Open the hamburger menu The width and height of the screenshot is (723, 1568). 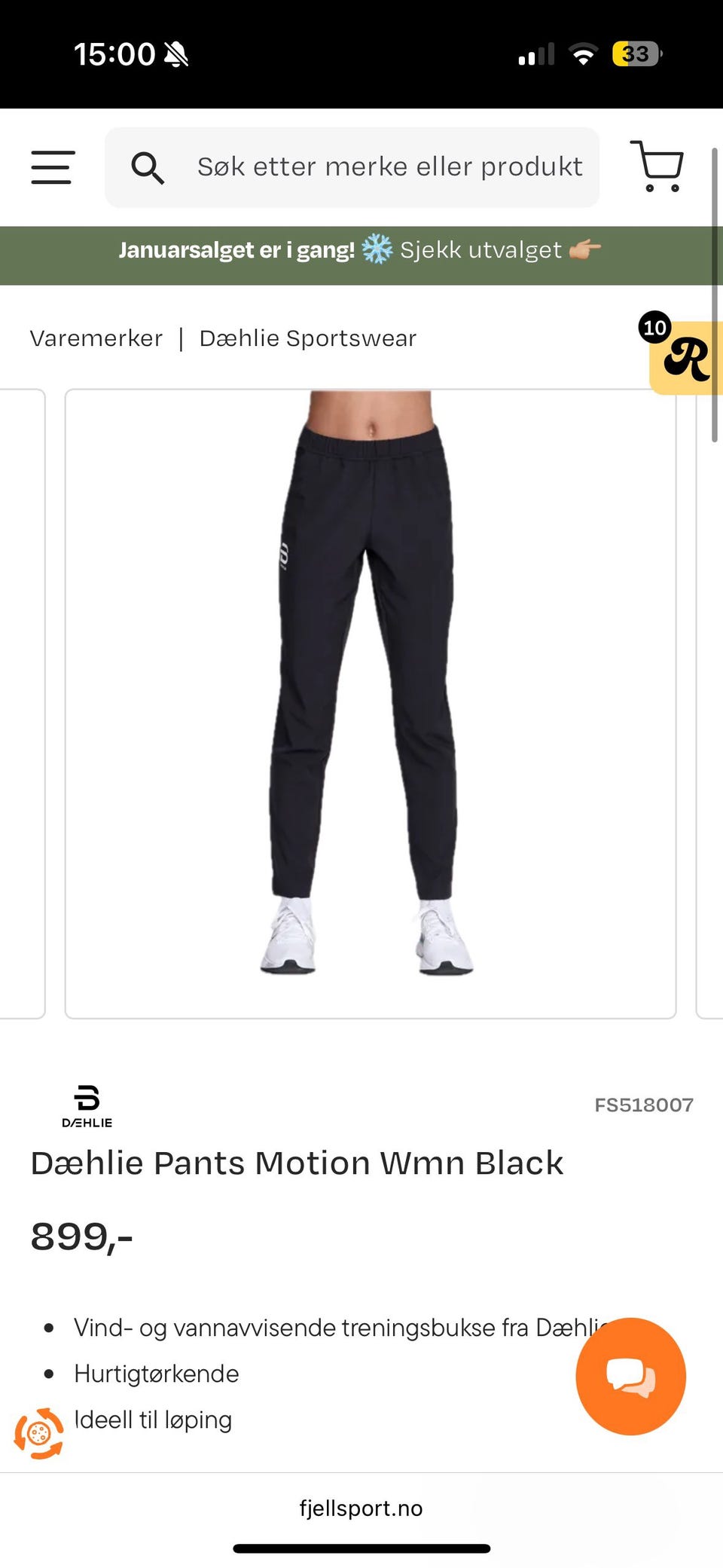tap(53, 167)
